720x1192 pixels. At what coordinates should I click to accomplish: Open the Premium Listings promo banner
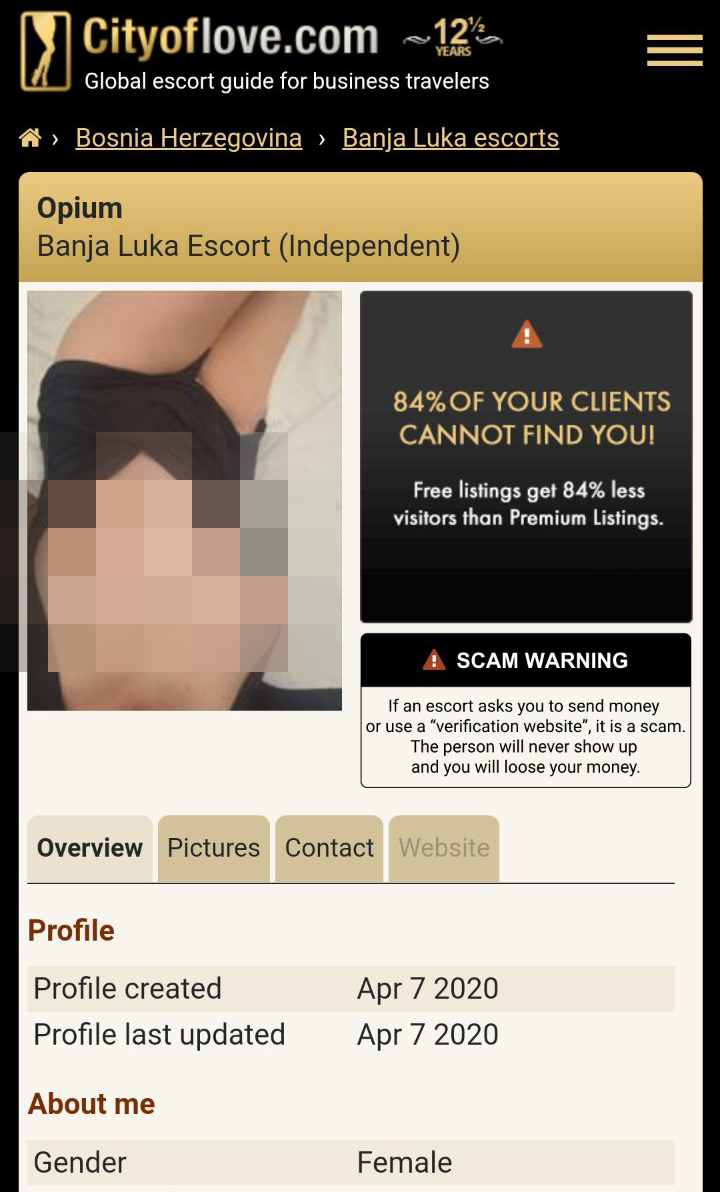pyautogui.click(x=526, y=457)
